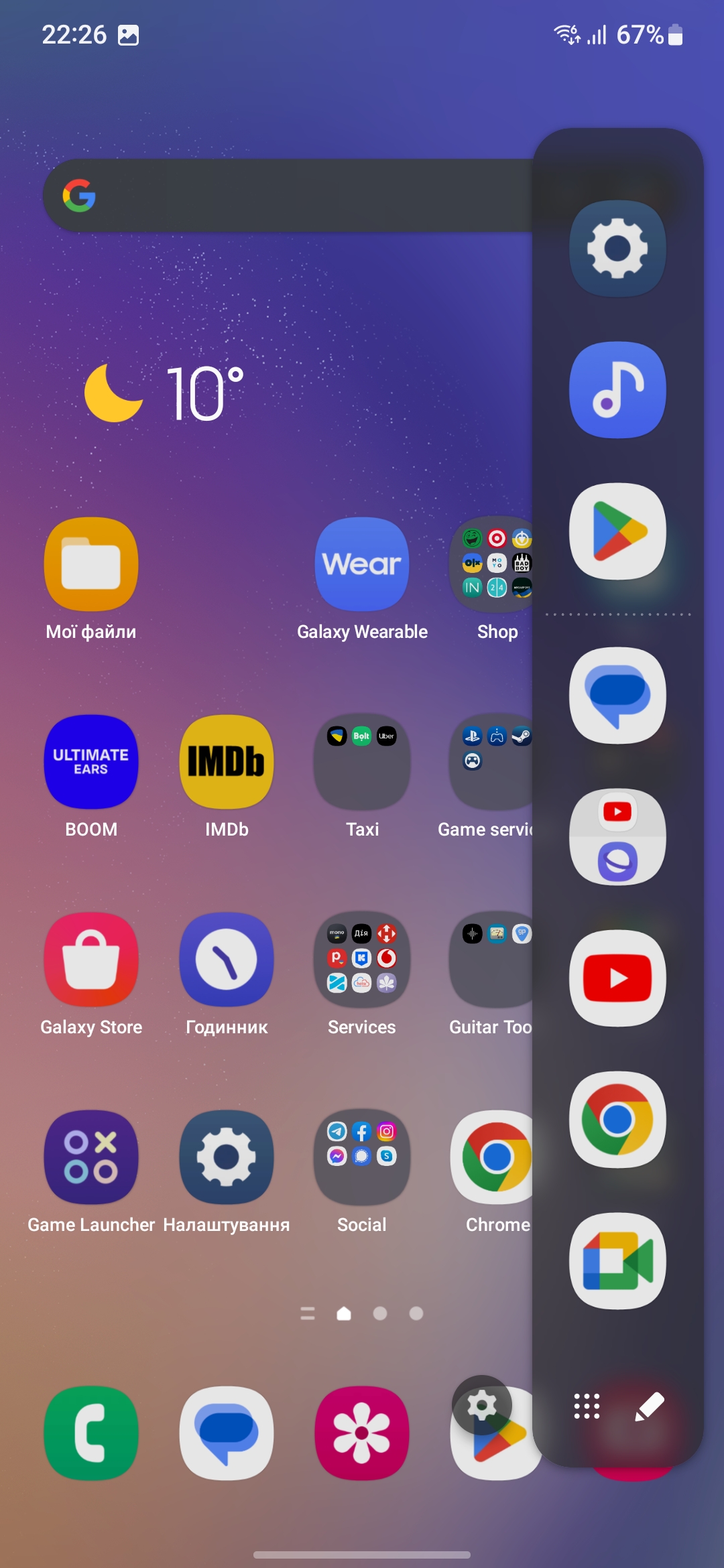Tap the Google search bar

[288, 196]
